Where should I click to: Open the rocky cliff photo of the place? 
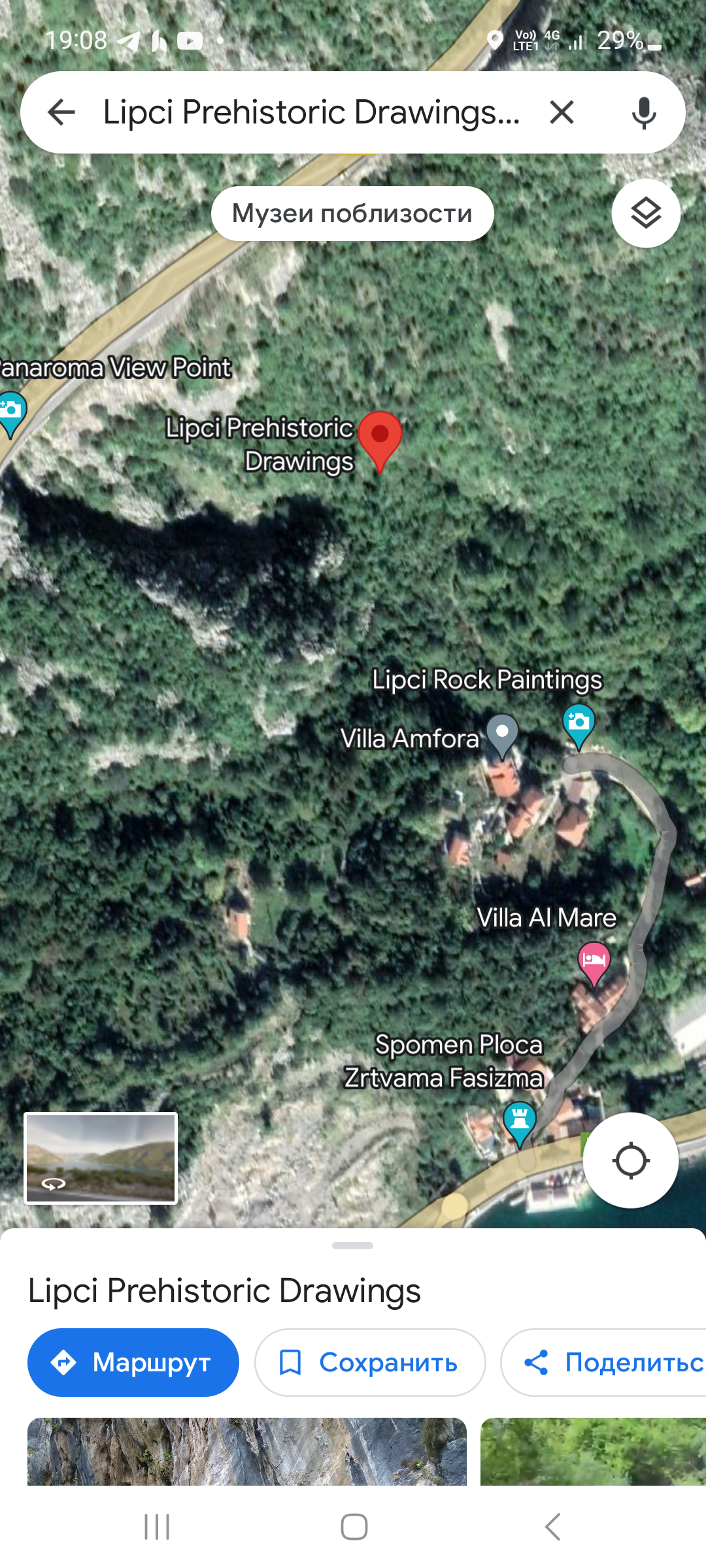(x=247, y=1452)
